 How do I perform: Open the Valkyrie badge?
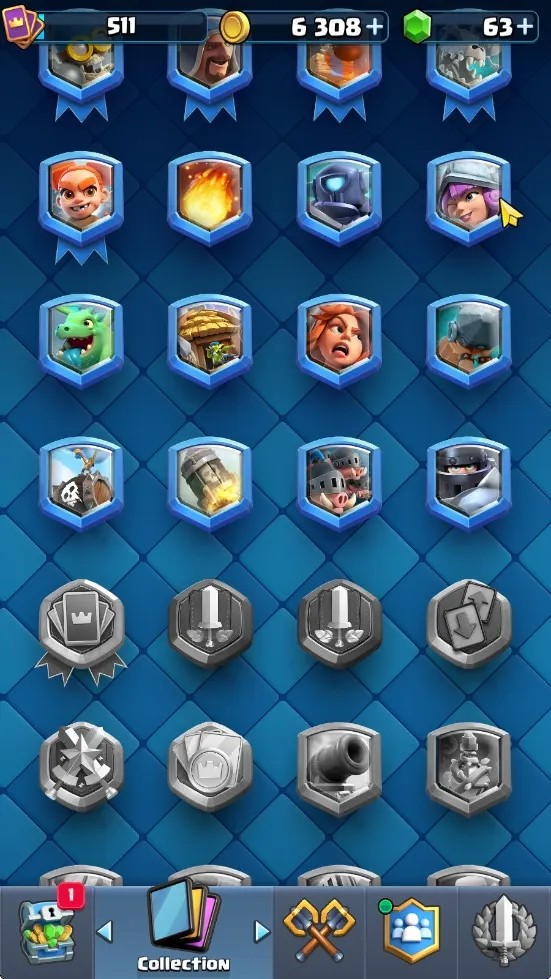(339, 342)
